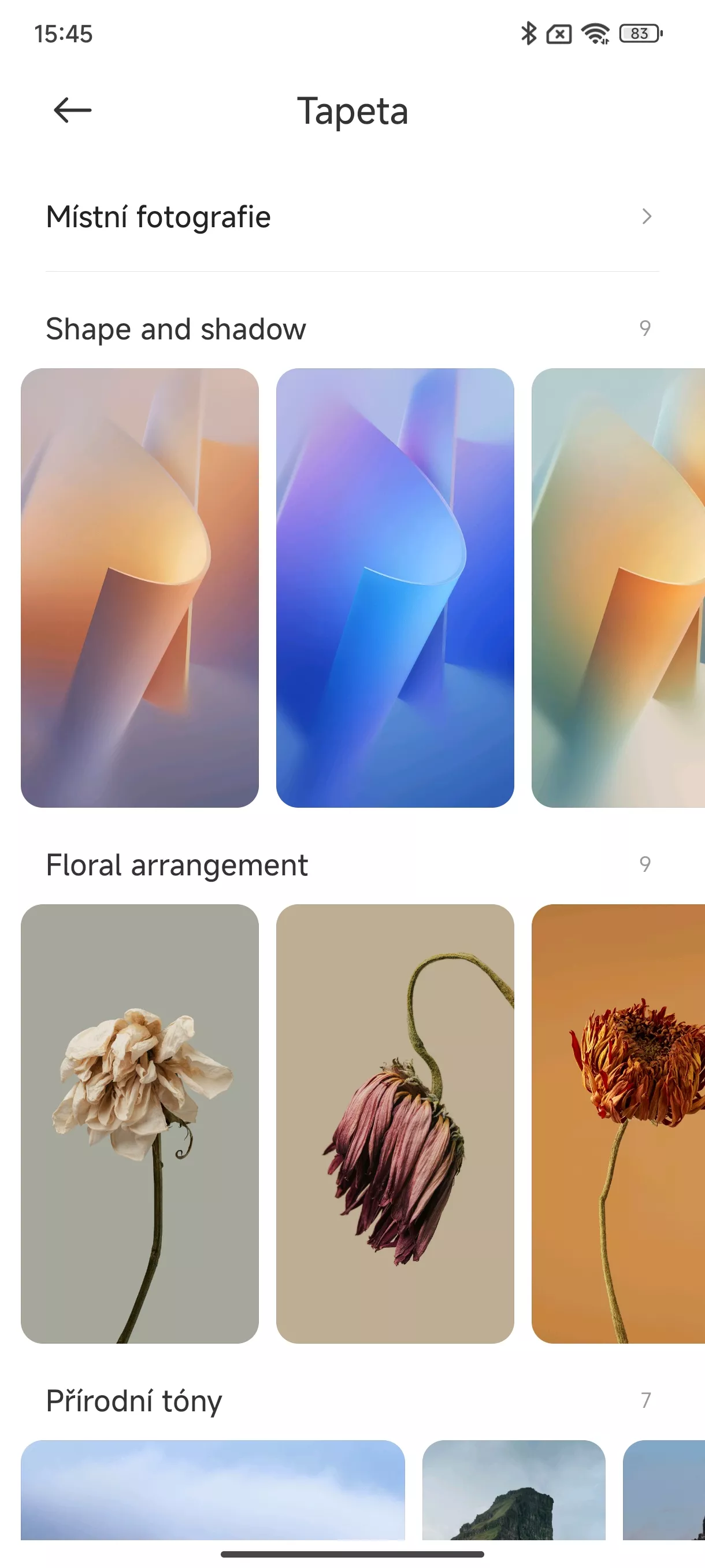Pick the teal-orange Shape and shadow wallpaper
This screenshot has height=1568, width=705.
(618, 587)
